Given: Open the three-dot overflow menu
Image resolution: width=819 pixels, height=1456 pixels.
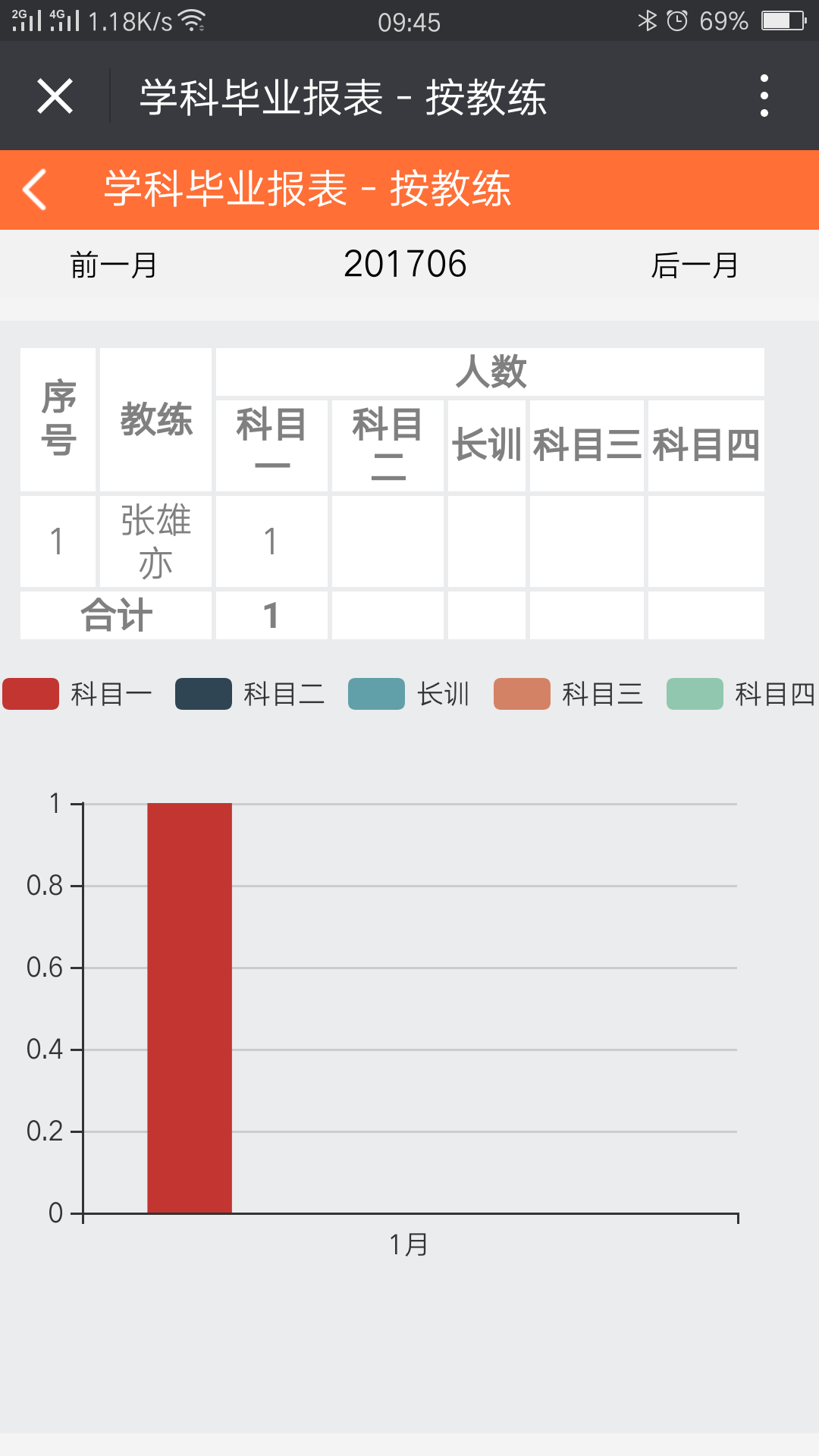Looking at the screenshot, I should click(x=764, y=96).
